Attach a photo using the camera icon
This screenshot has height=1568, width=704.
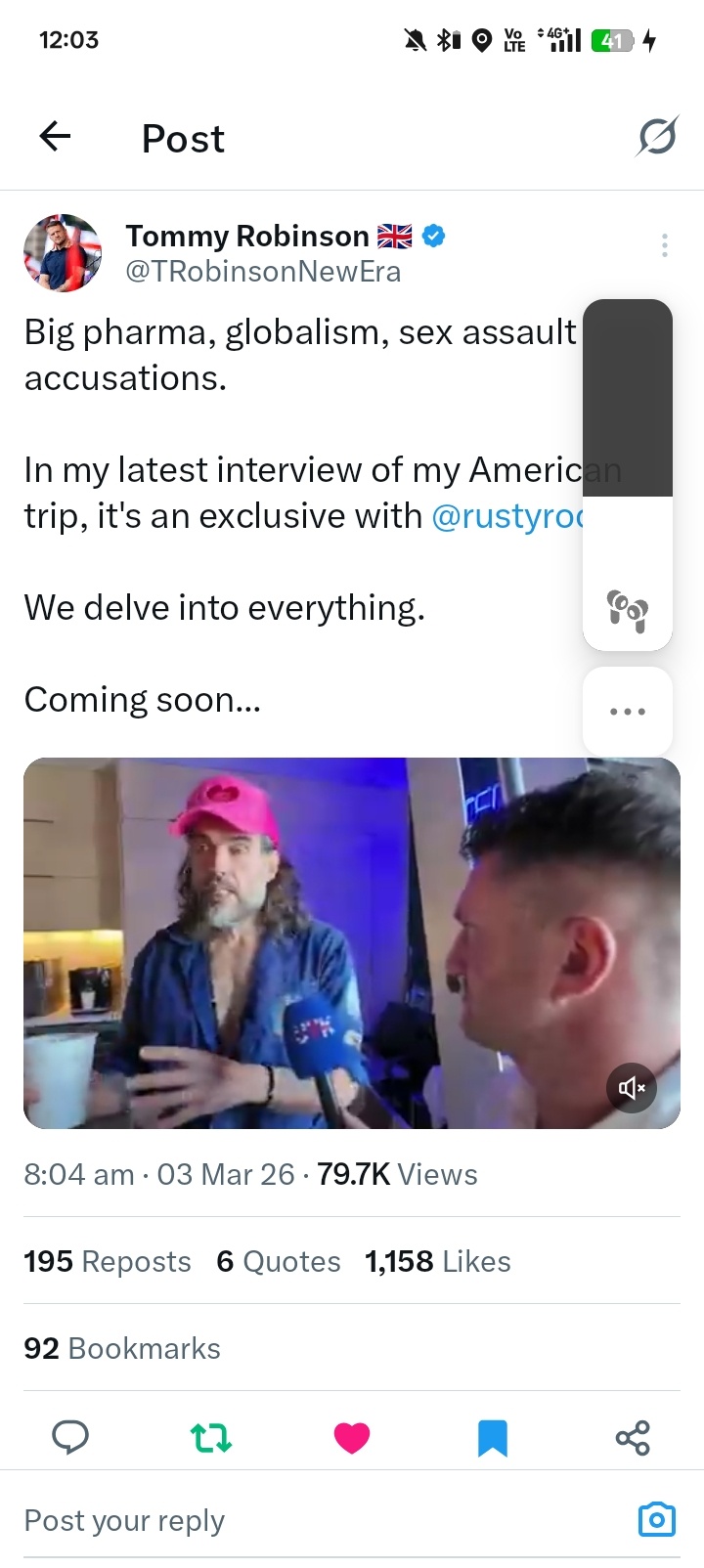click(x=656, y=1519)
